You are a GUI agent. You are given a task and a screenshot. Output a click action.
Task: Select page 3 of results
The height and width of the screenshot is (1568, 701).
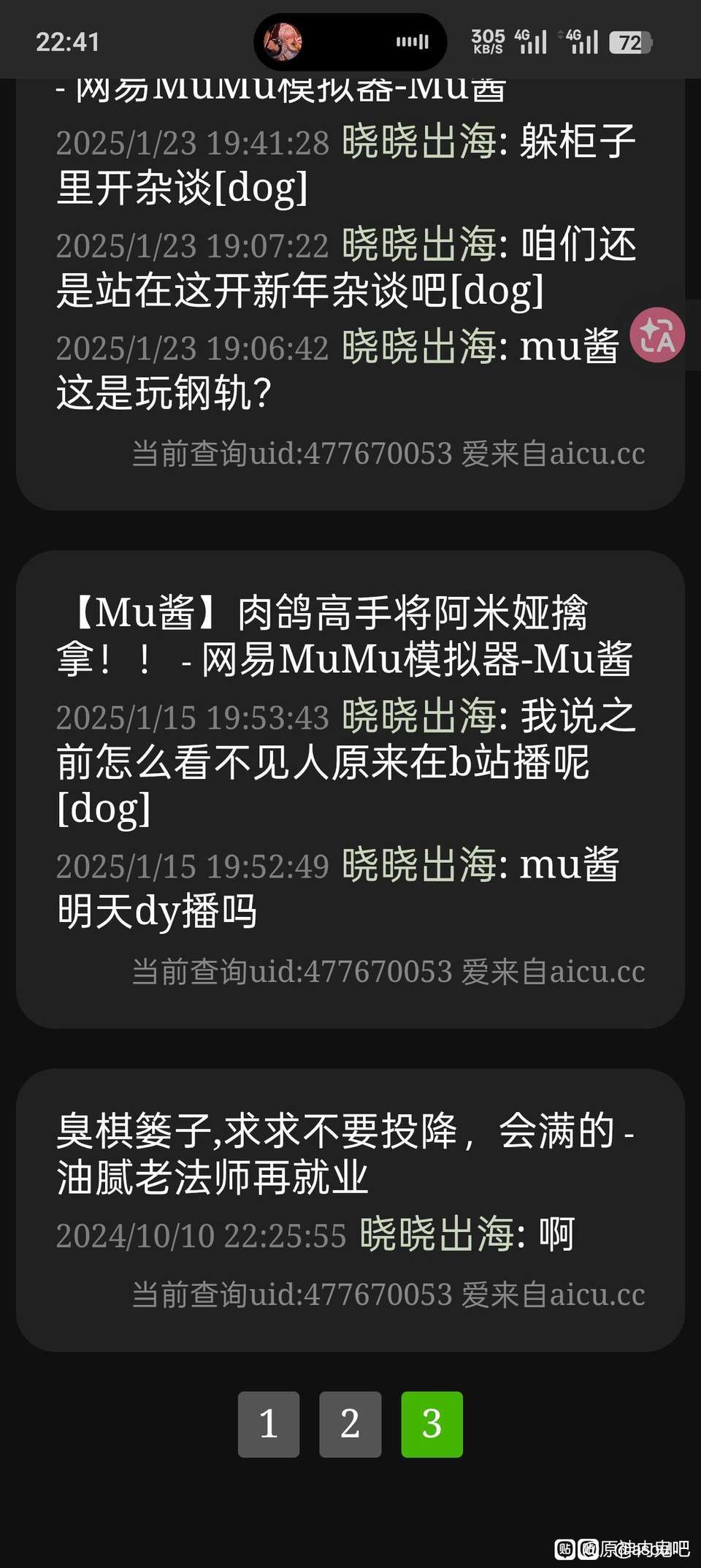click(432, 1424)
